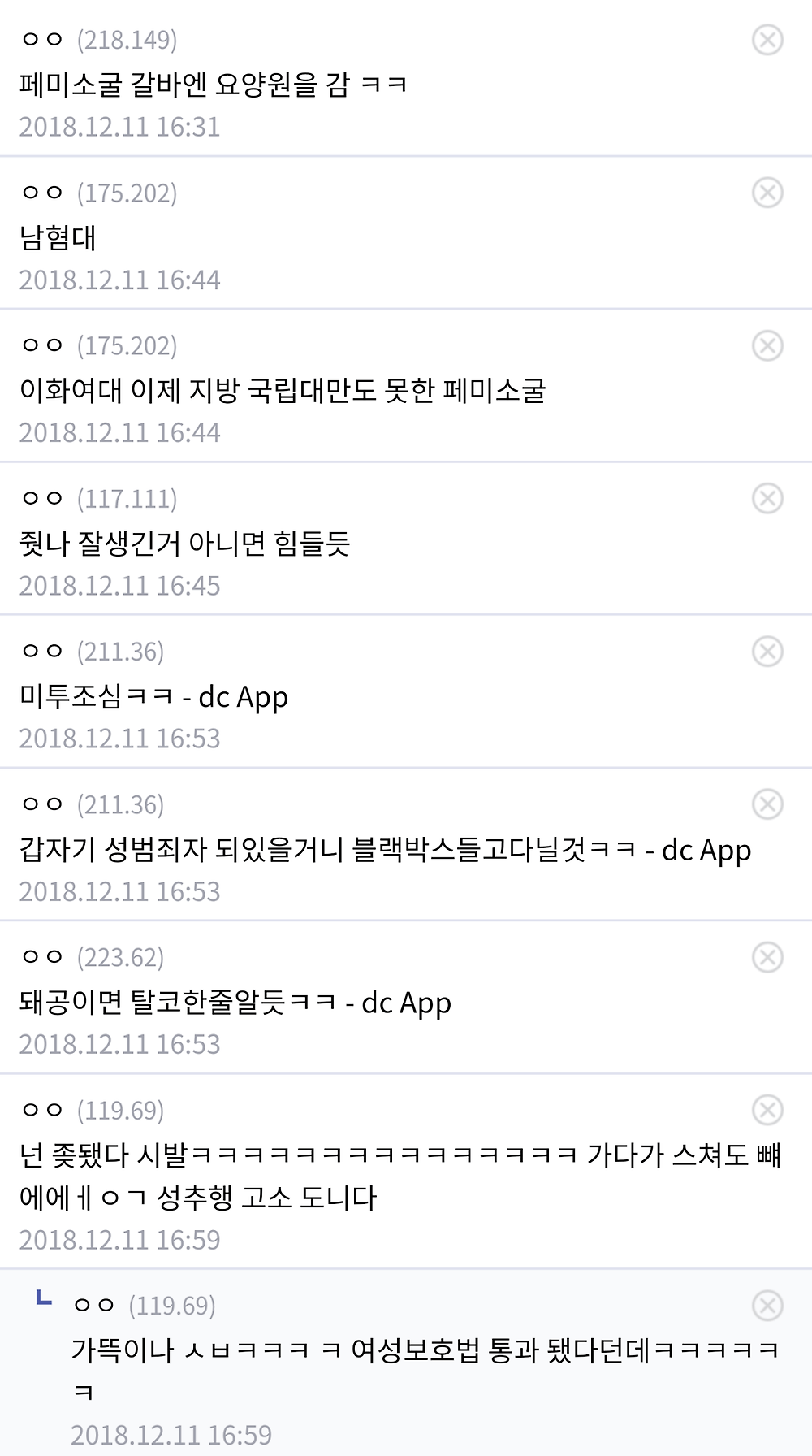812x1456 pixels.
Task: Delete the two-line comment mentioning 성추행 고소
Action: click(x=767, y=1110)
